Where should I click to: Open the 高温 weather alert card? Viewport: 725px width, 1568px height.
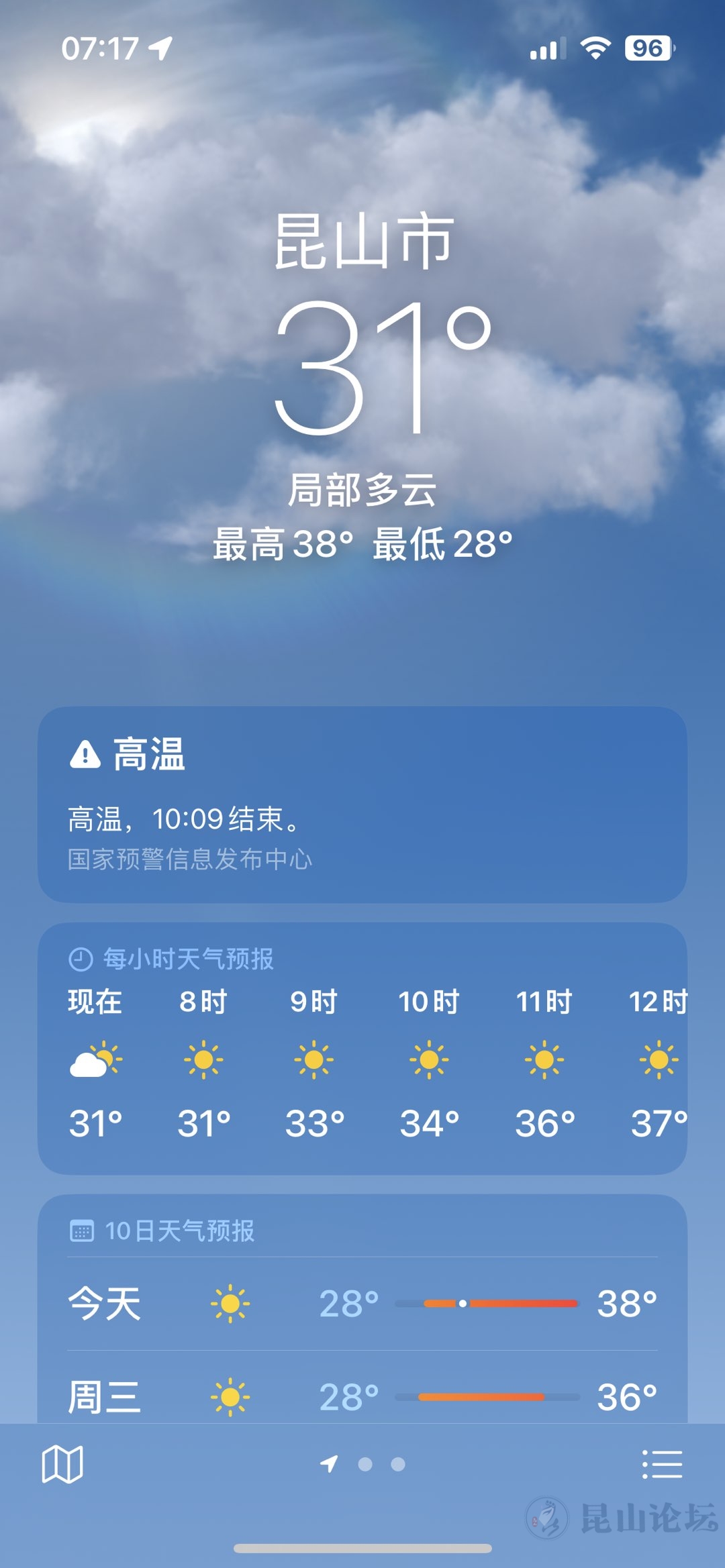coord(362,804)
